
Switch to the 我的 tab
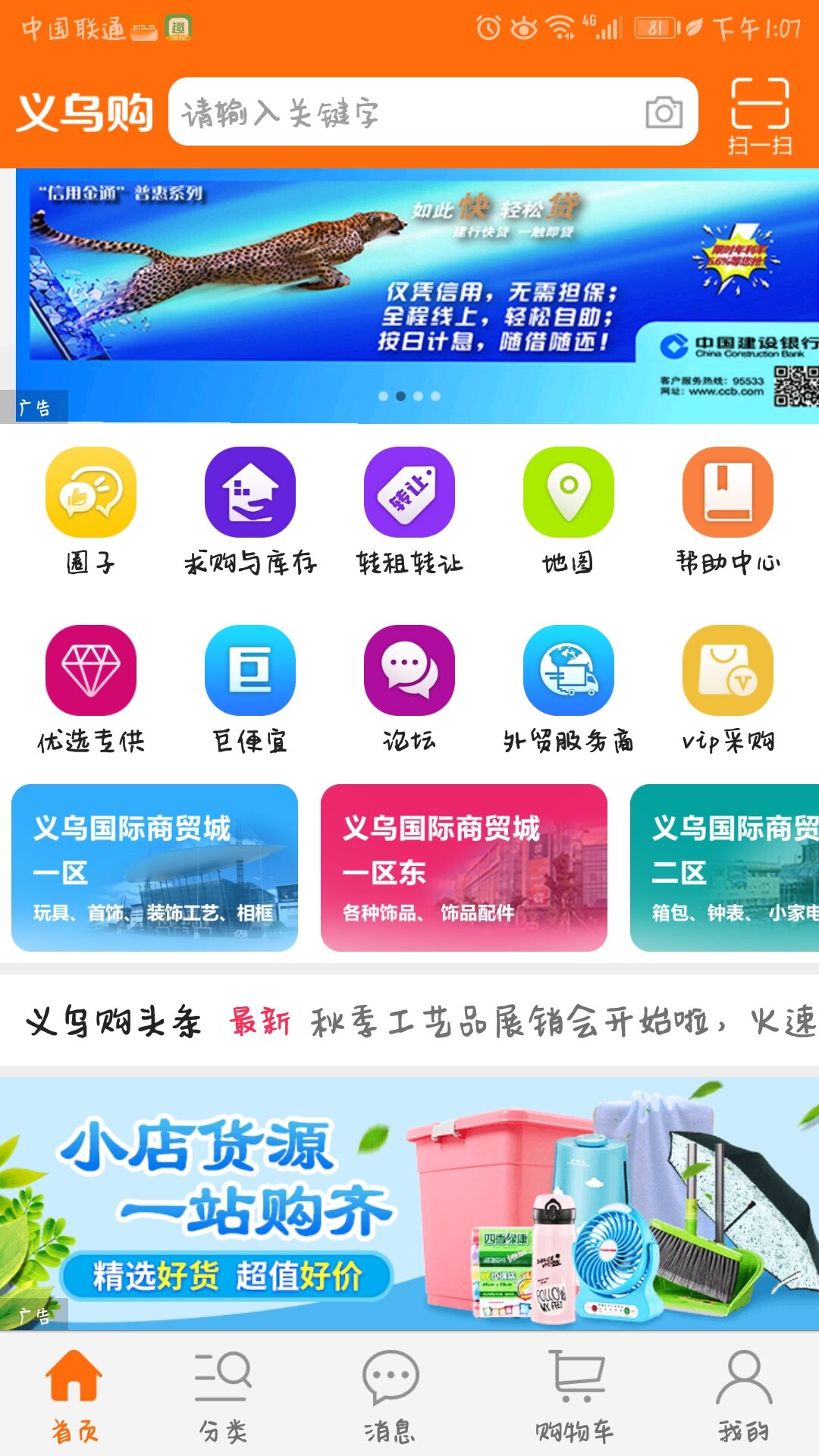(x=743, y=1395)
